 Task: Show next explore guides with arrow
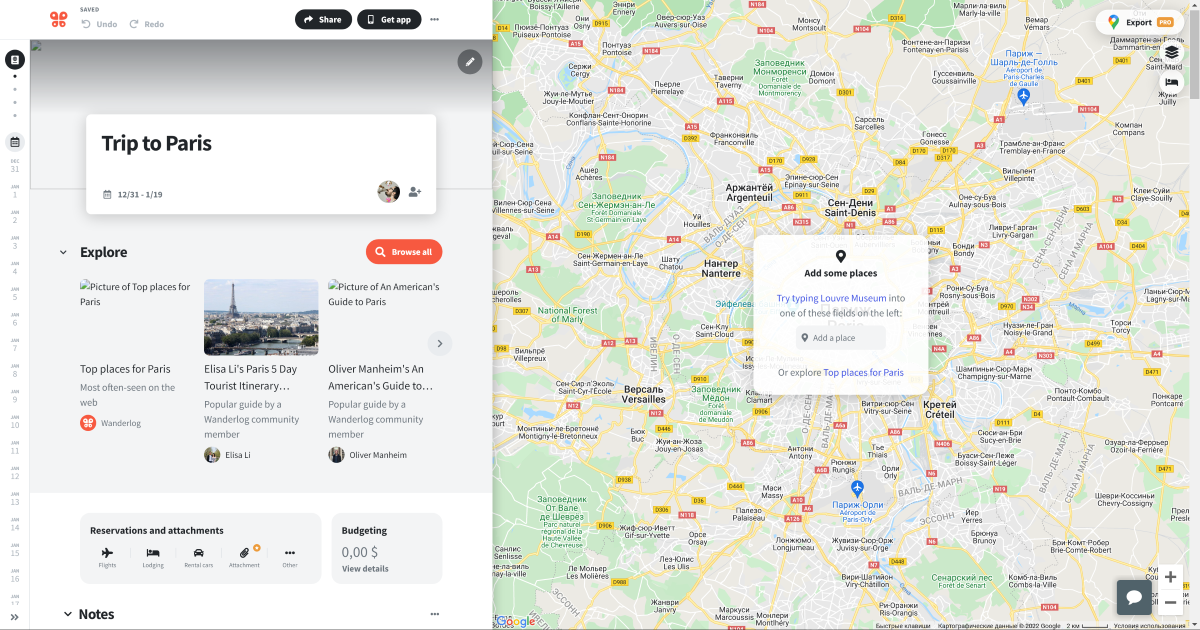[x=439, y=344]
